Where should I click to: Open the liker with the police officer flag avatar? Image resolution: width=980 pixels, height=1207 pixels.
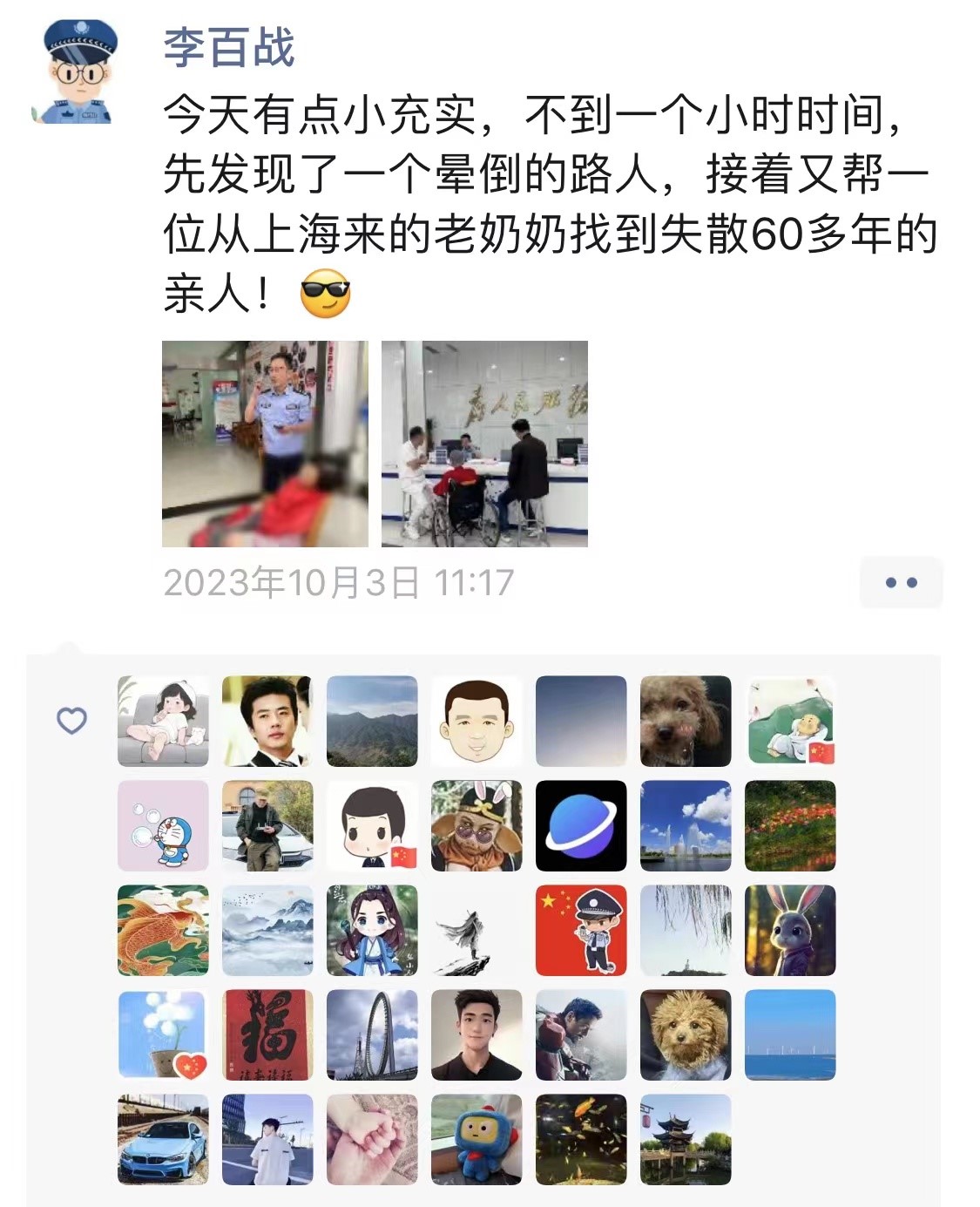click(x=581, y=930)
